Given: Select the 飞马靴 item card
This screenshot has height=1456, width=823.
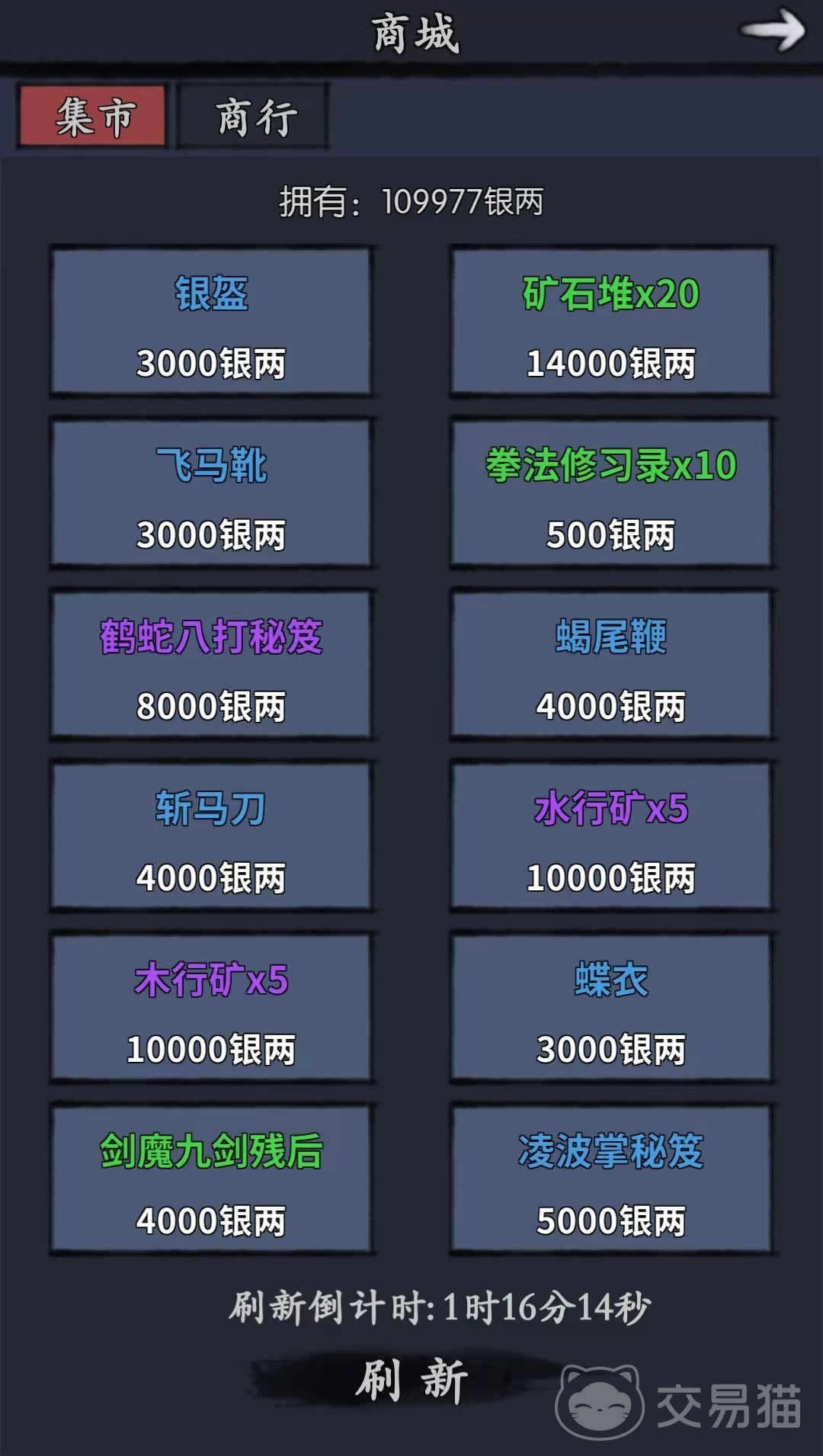Looking at the screenshot, I should (x=211, y=492).
